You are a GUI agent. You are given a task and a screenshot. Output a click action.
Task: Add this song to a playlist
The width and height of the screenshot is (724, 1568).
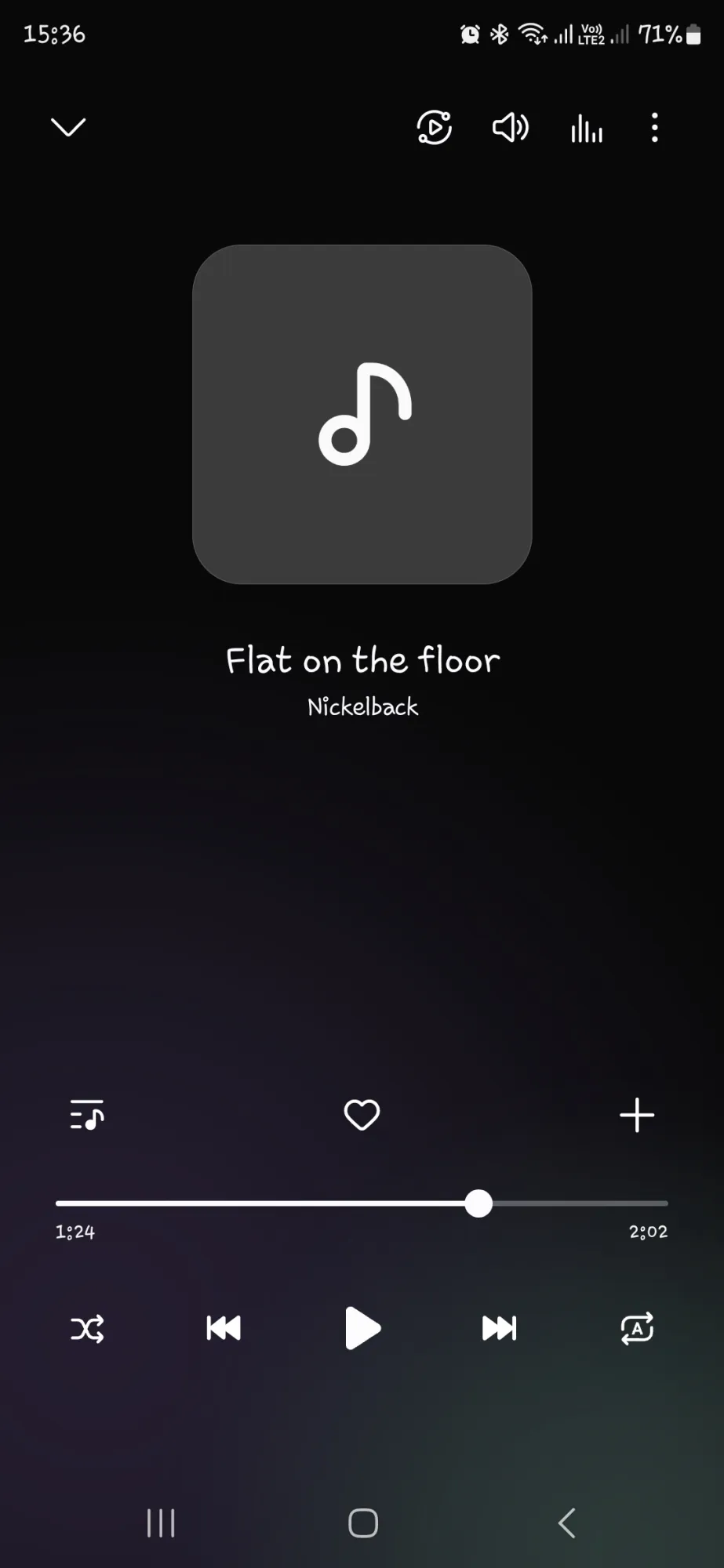pos(636,1115)
